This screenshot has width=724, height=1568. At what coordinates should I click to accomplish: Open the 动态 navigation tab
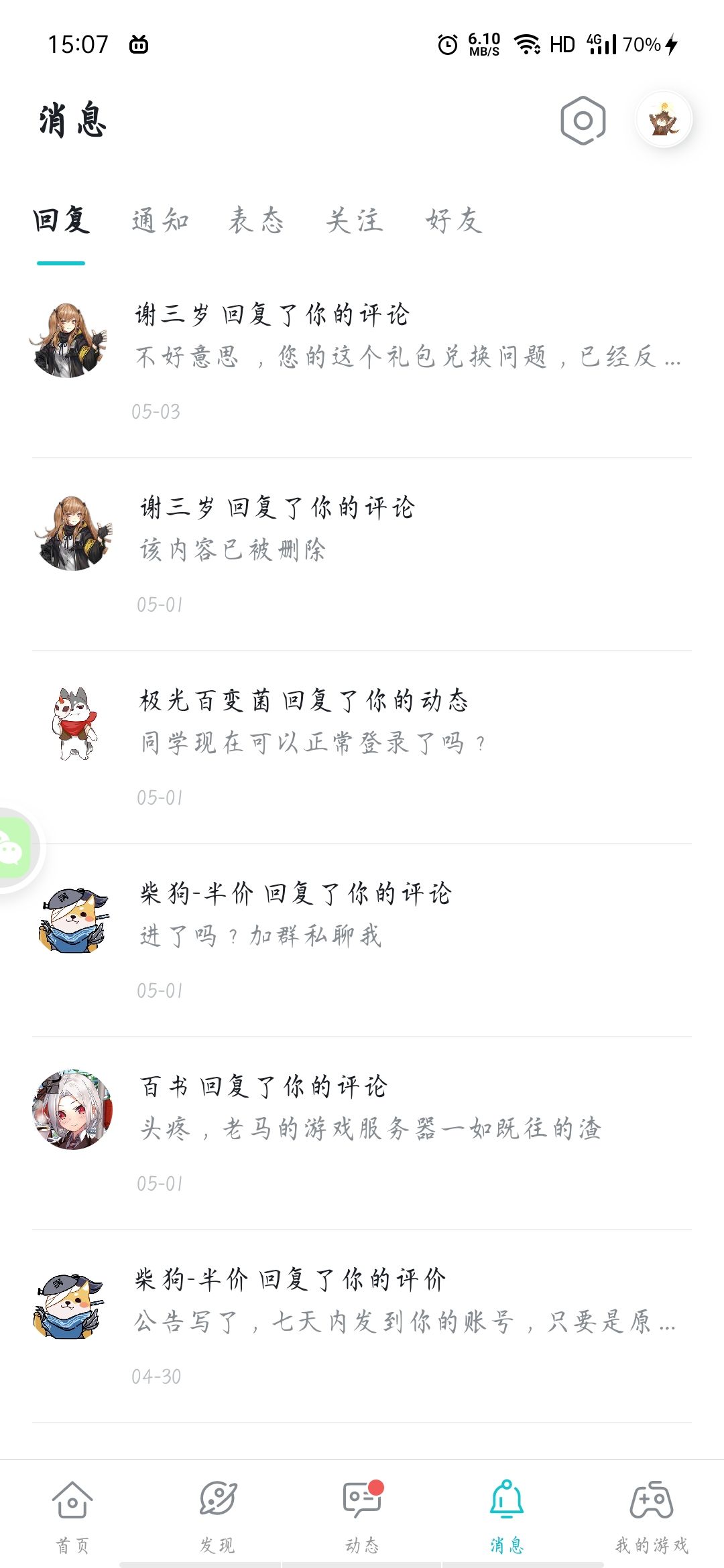tap(362, 1516)
